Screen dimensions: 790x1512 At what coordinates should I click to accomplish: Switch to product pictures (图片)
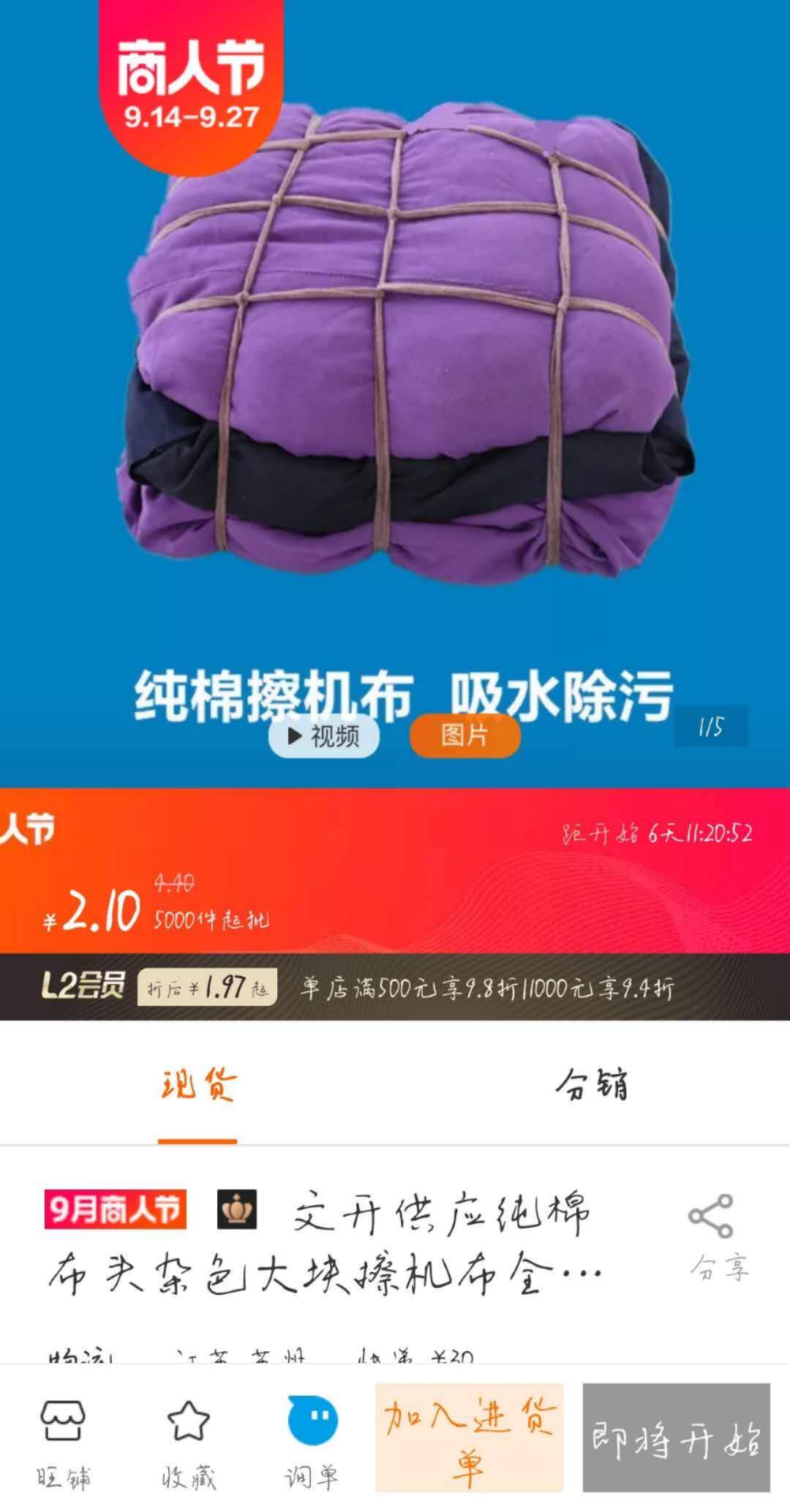click(x=464, y=736)
